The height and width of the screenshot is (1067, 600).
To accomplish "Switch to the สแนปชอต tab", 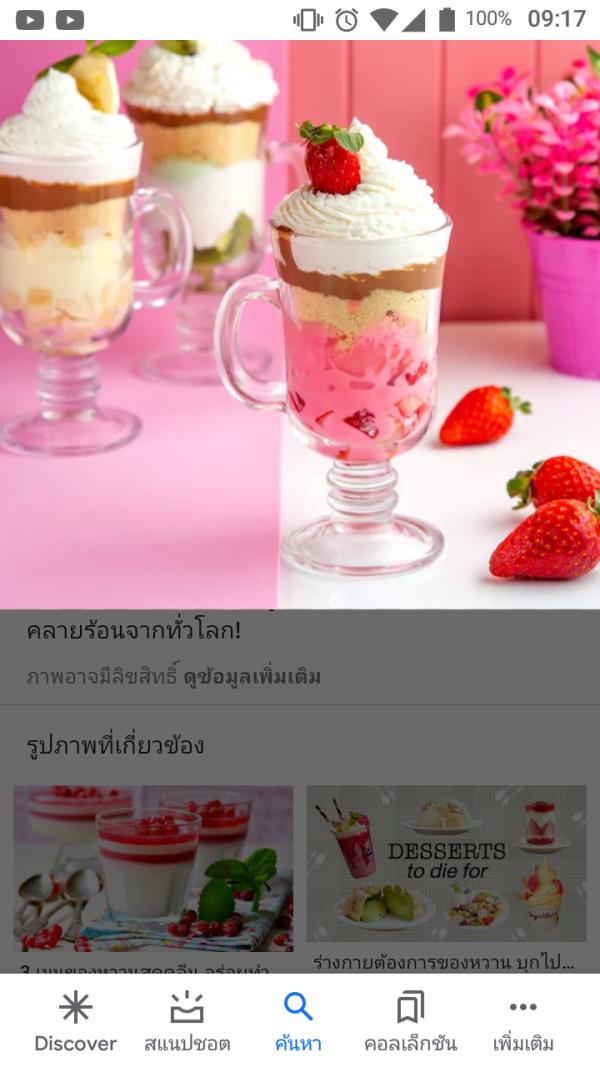I will tap(187, 1022).
